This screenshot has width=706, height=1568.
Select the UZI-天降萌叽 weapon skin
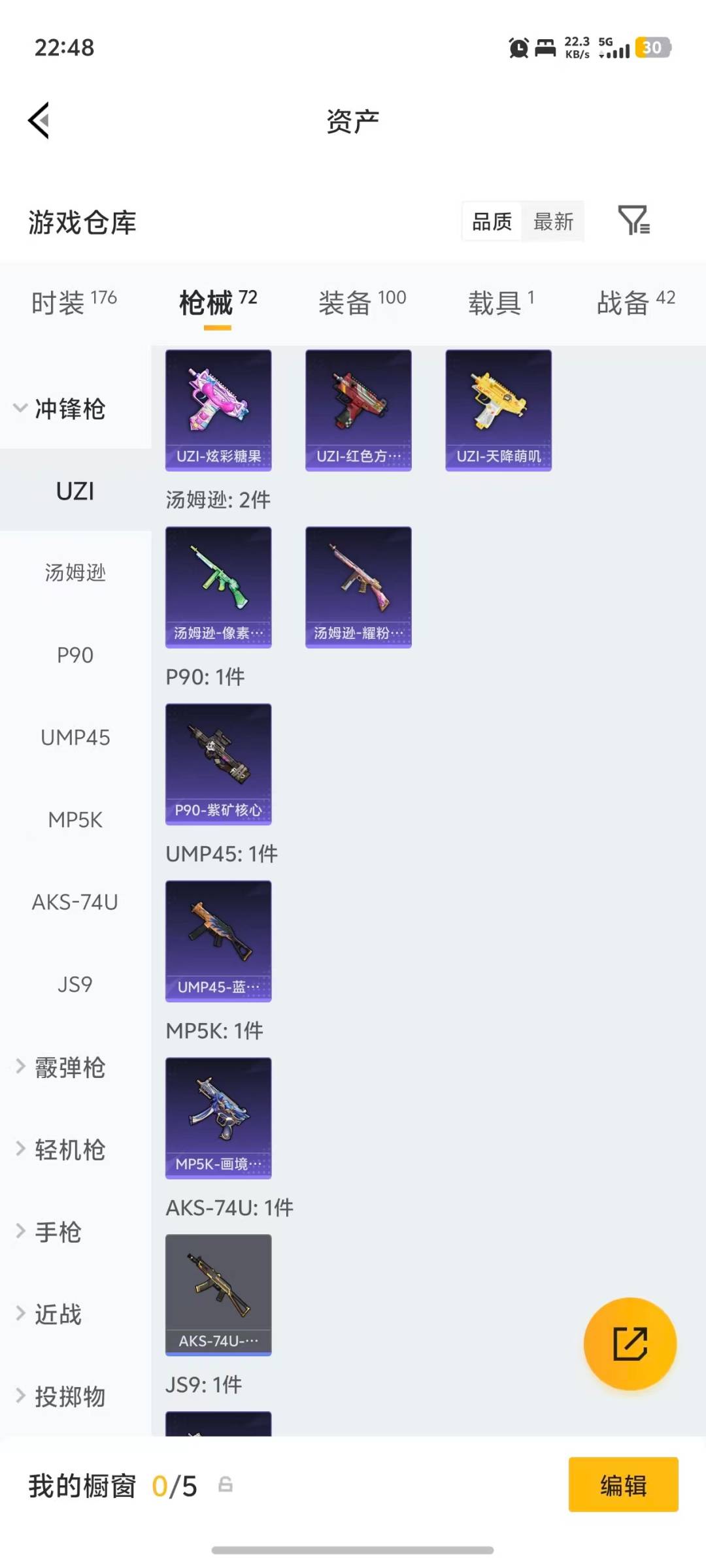498,408
